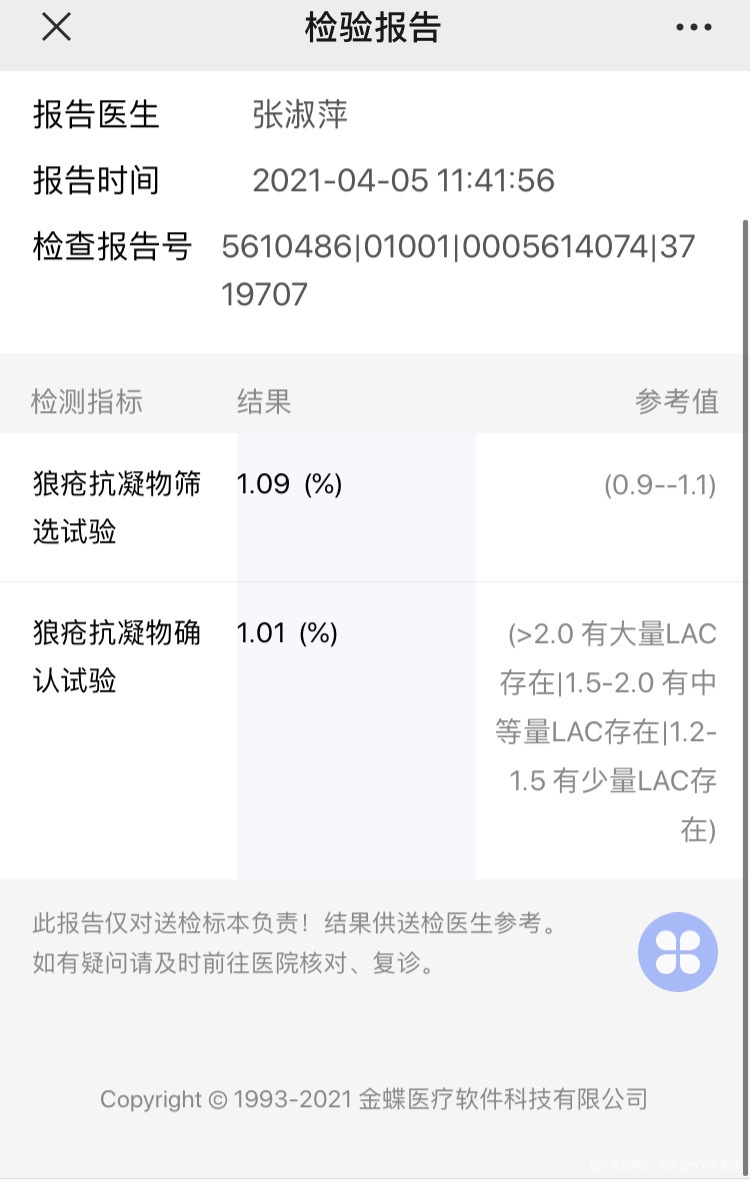Tap the 1.01 (%) result value
This screenshot has height=1181, width=750.
(288, 632)
